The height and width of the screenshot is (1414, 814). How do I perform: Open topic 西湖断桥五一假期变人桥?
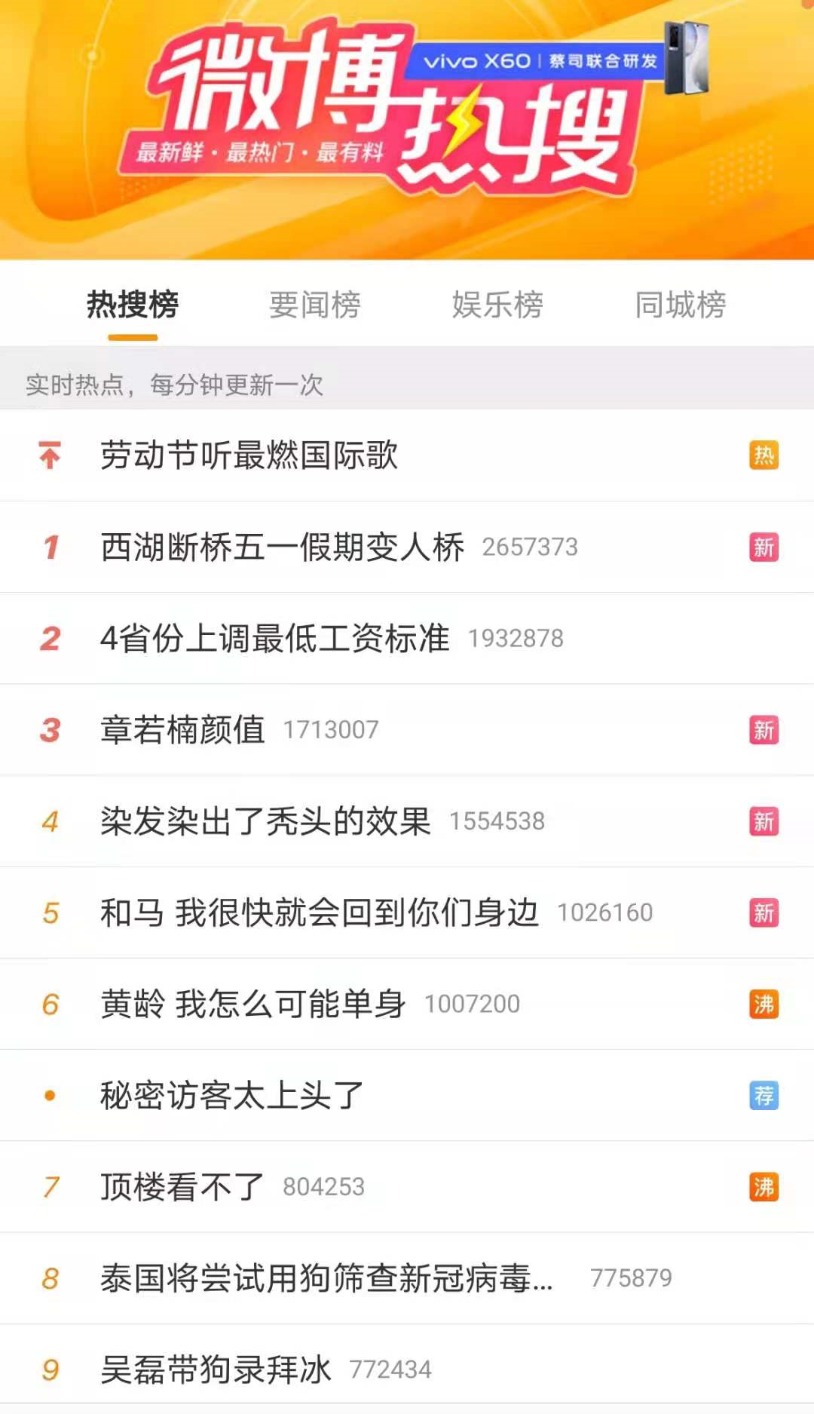pos(407,547)
